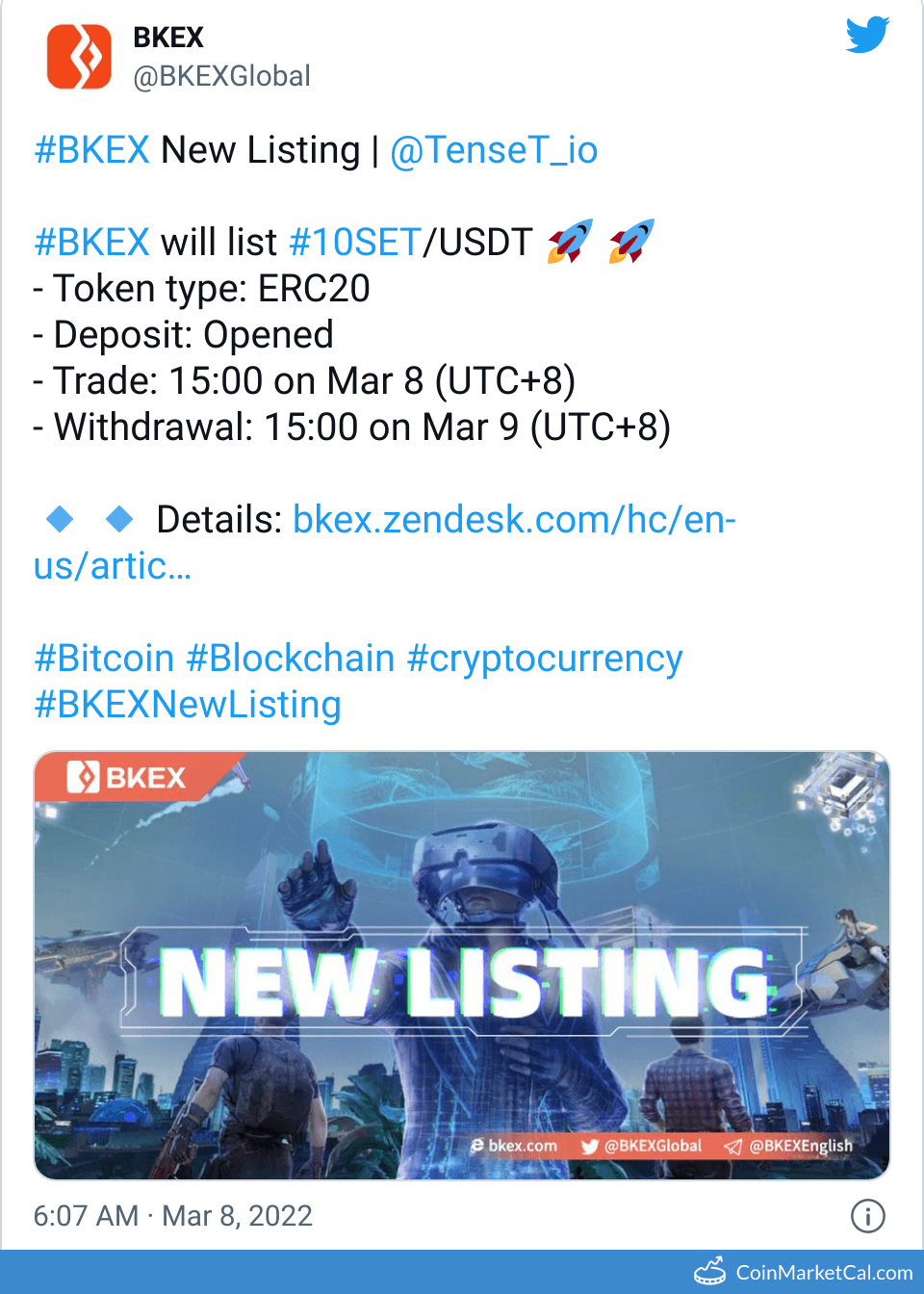The height and width of the screenshot is (1294, 924).
Task: Open the #cryptocurrency hashtag
Action: click(545, 659)
